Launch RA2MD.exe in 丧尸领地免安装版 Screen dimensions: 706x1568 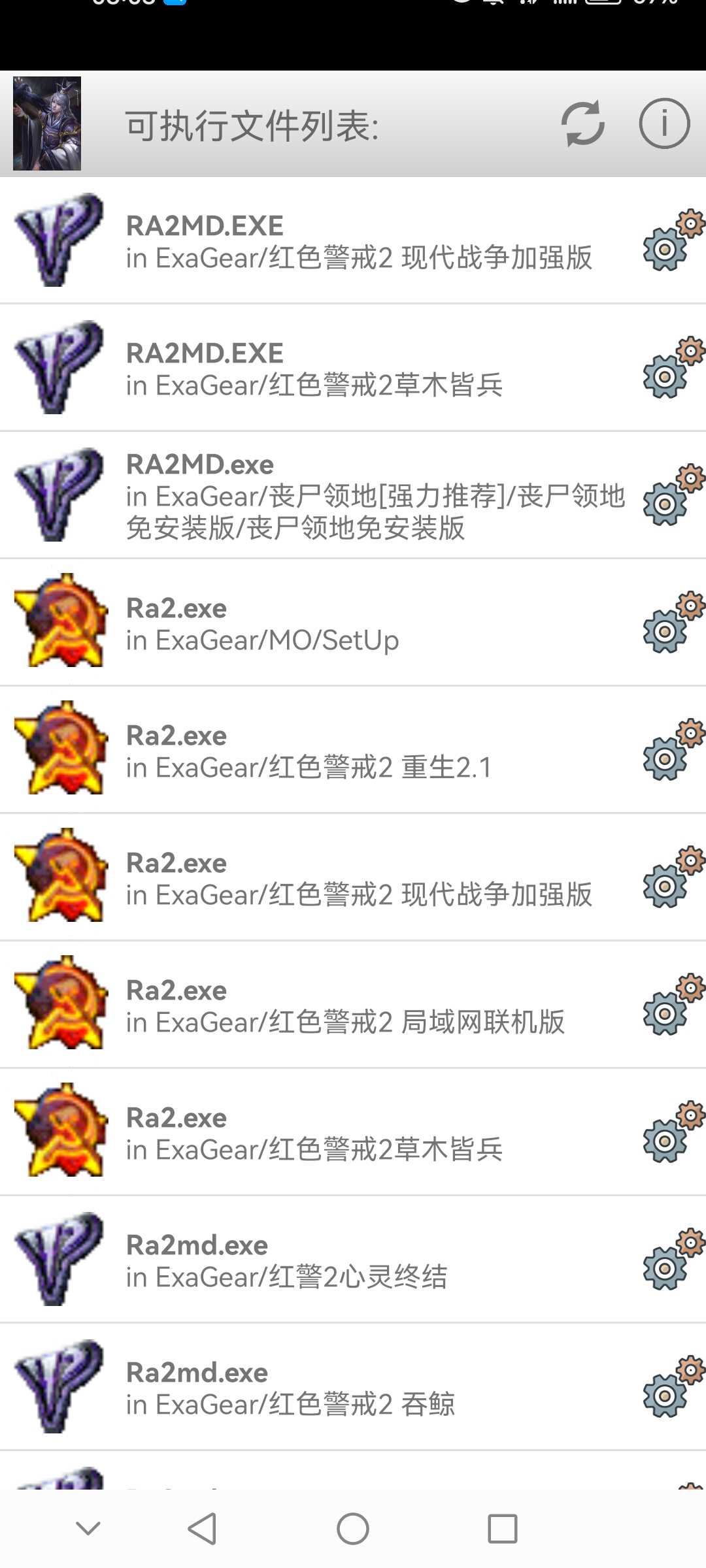coord(375,496)
